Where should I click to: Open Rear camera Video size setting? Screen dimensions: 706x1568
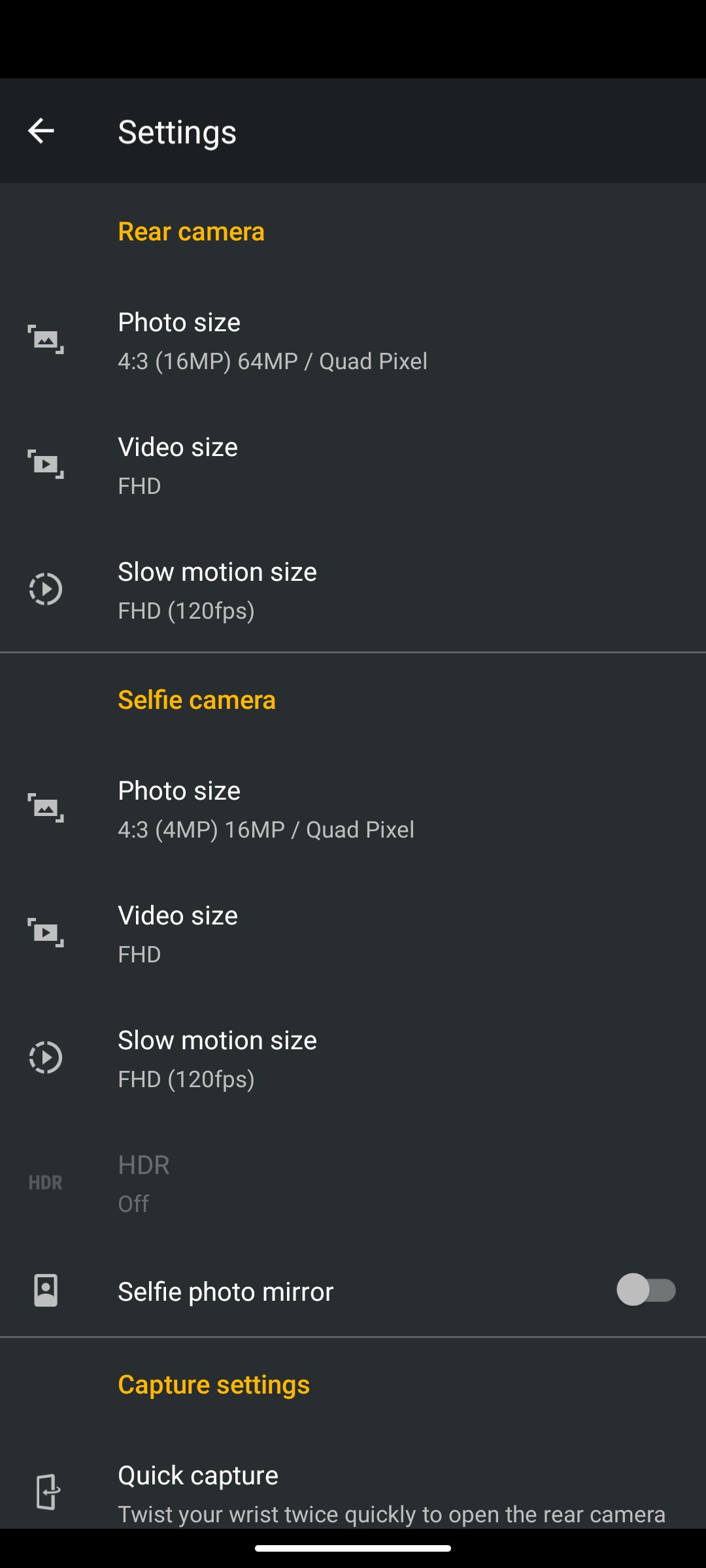point(353,465)
